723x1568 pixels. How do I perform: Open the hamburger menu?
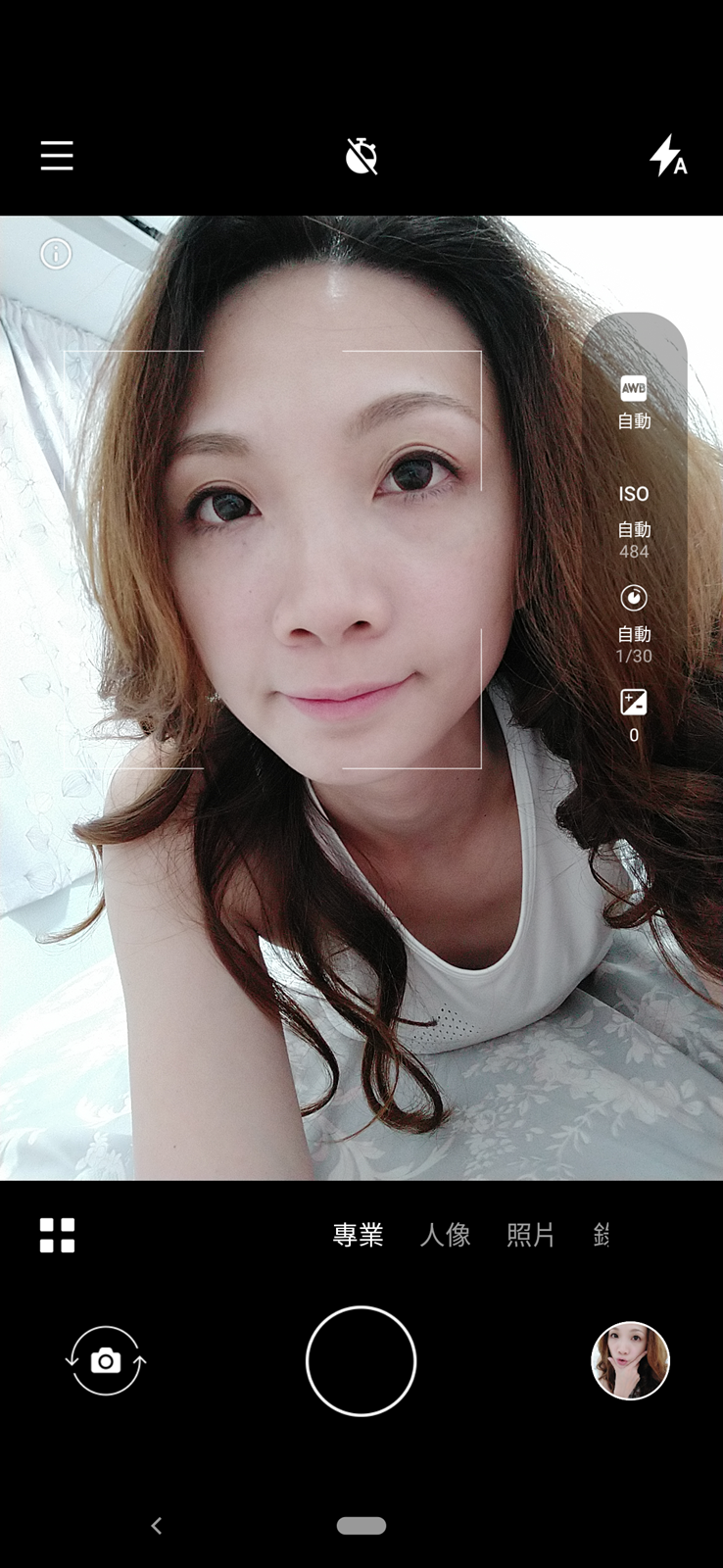[57, 156]
